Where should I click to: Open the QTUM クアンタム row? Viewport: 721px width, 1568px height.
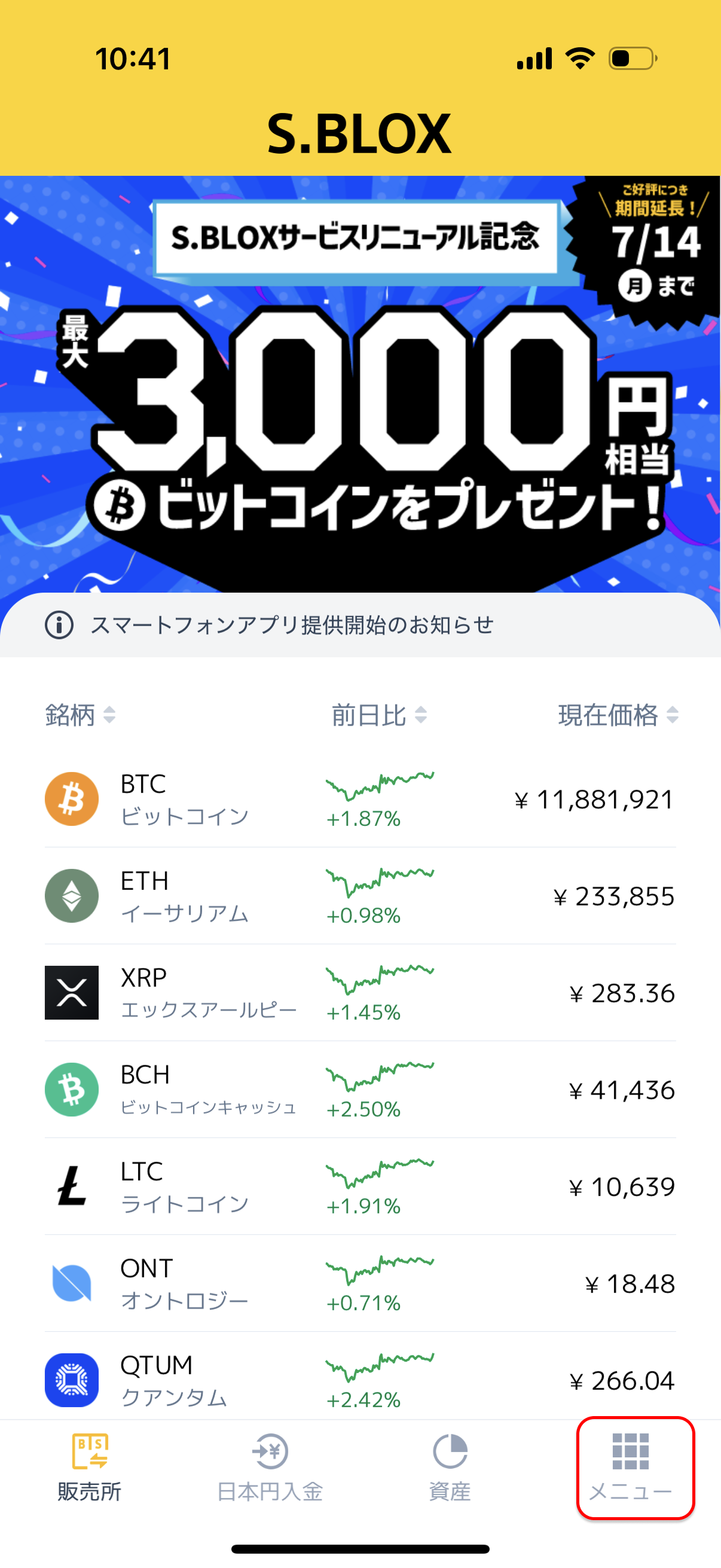(x=360, y=1377)
